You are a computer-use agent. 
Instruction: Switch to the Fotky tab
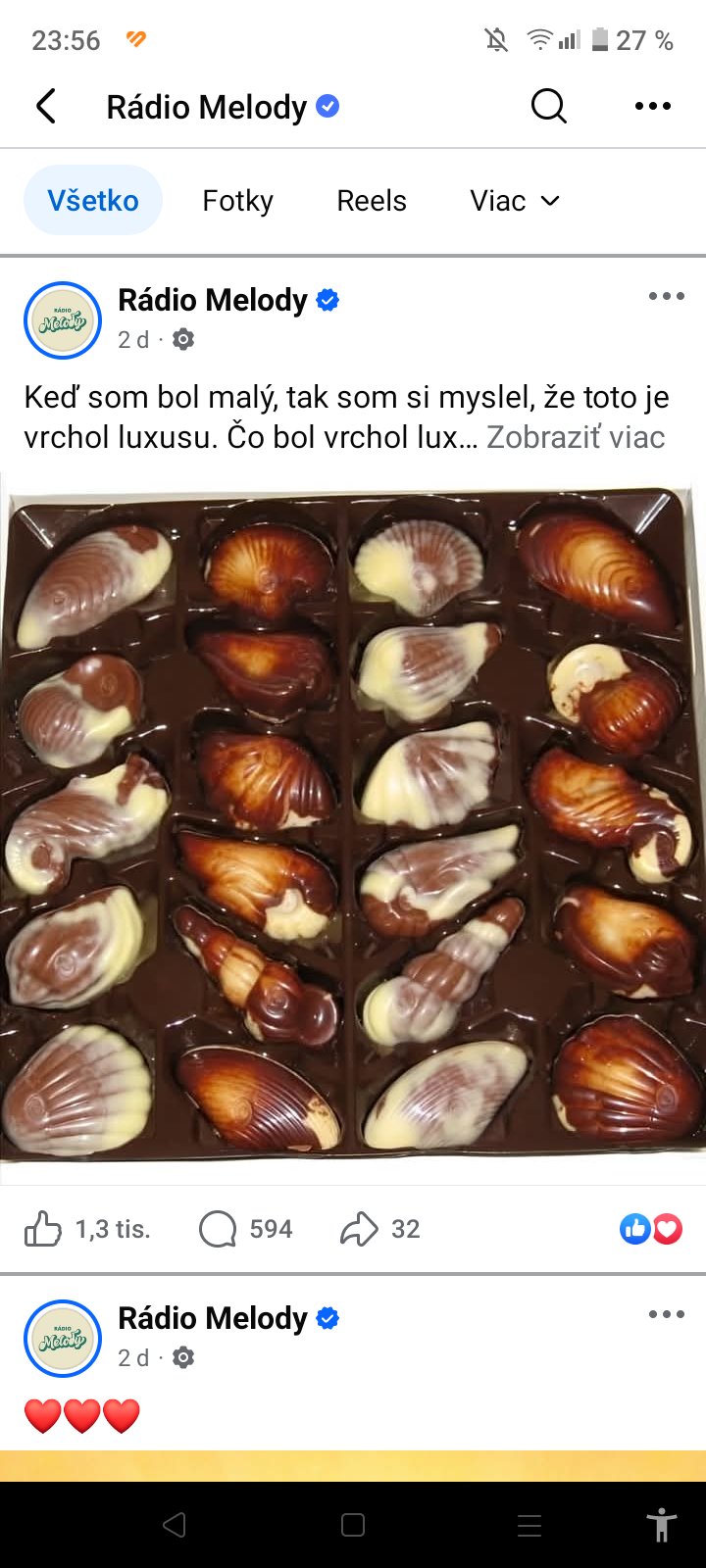coord(237,201)
